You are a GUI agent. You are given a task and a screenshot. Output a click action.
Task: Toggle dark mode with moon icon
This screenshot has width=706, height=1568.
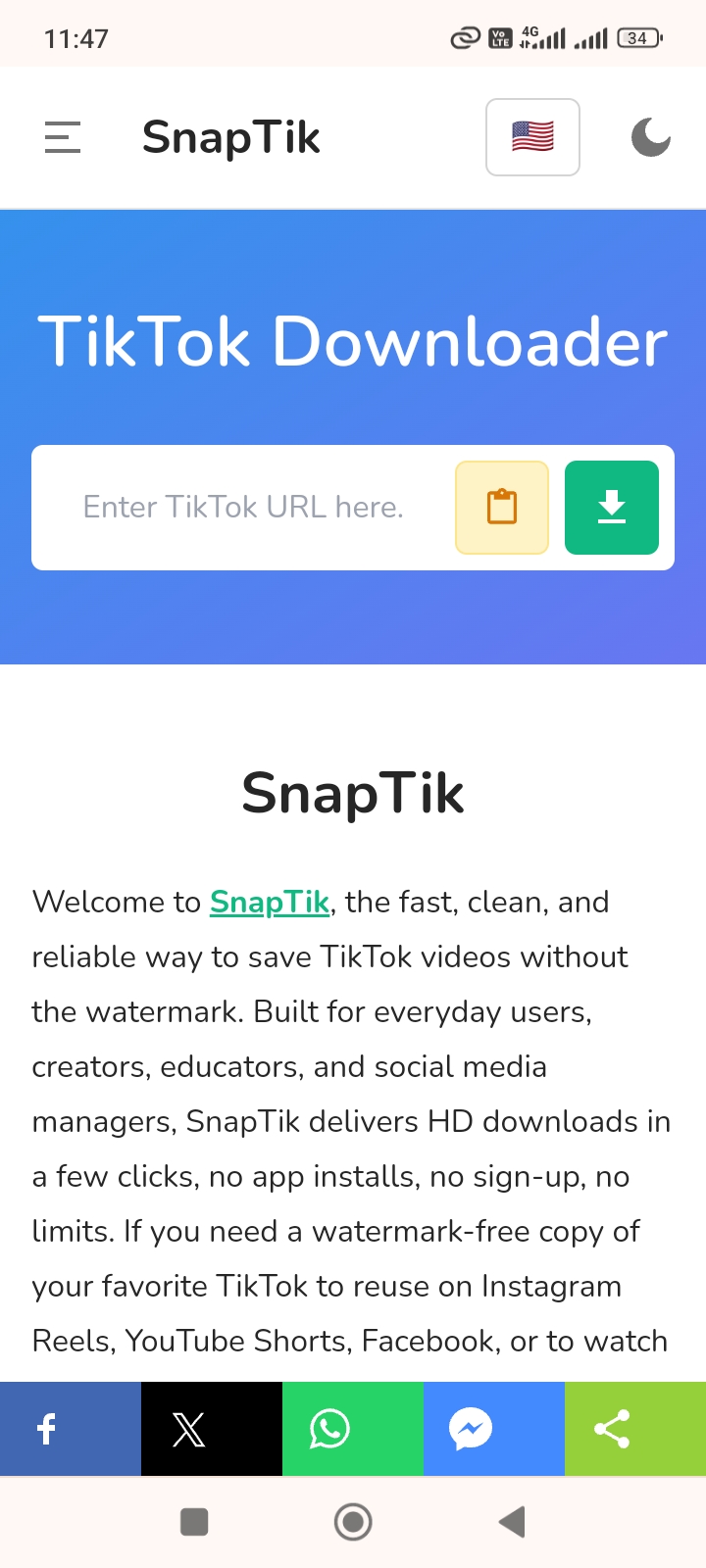click(650, 137)
